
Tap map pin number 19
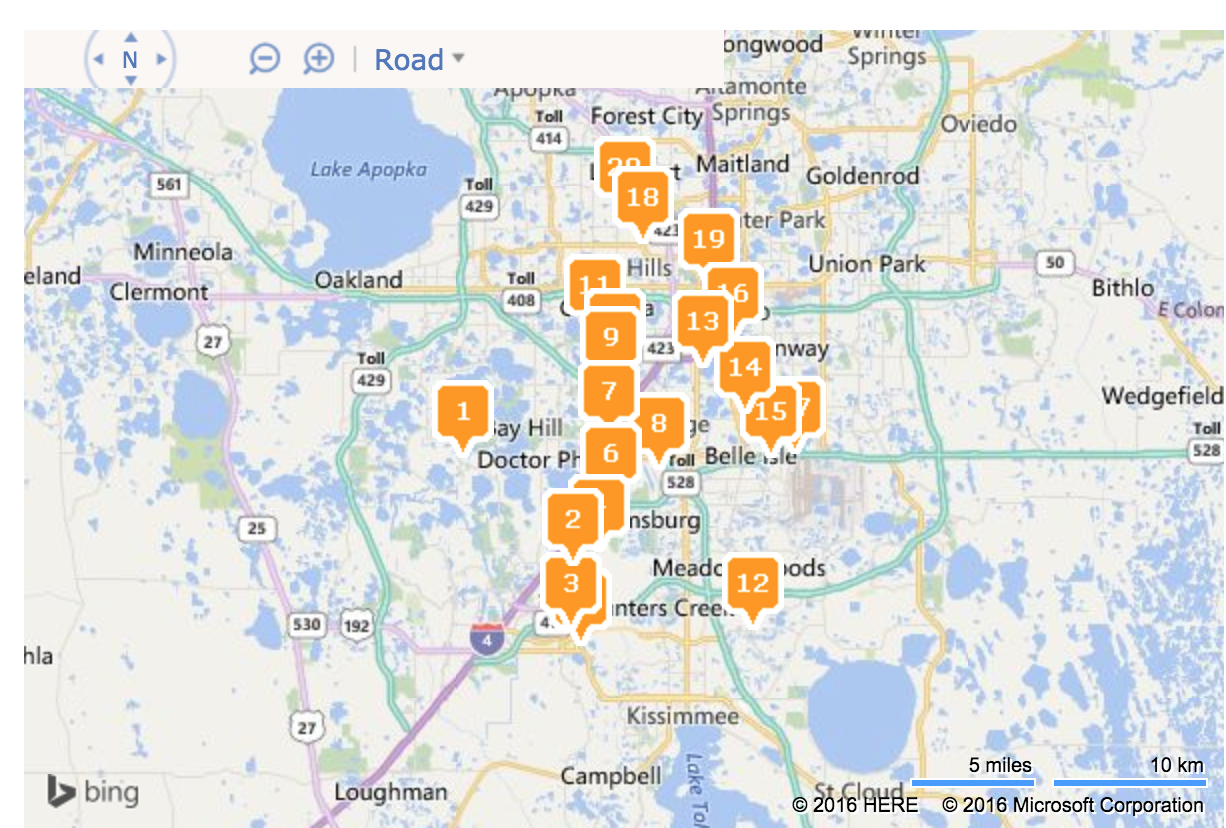pyautogui.click(x=708, y=239)
